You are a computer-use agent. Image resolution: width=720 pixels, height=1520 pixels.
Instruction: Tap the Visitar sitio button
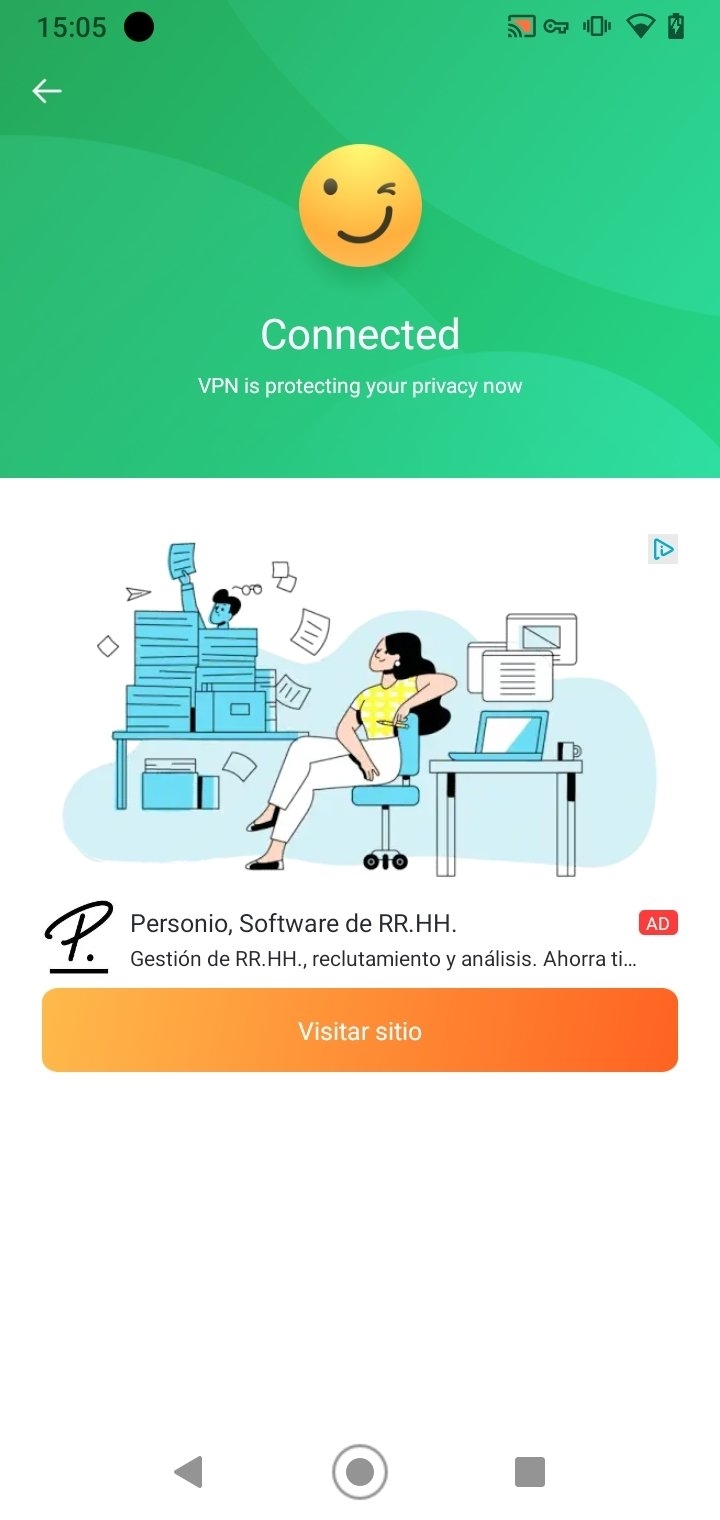pos(360,1031)
